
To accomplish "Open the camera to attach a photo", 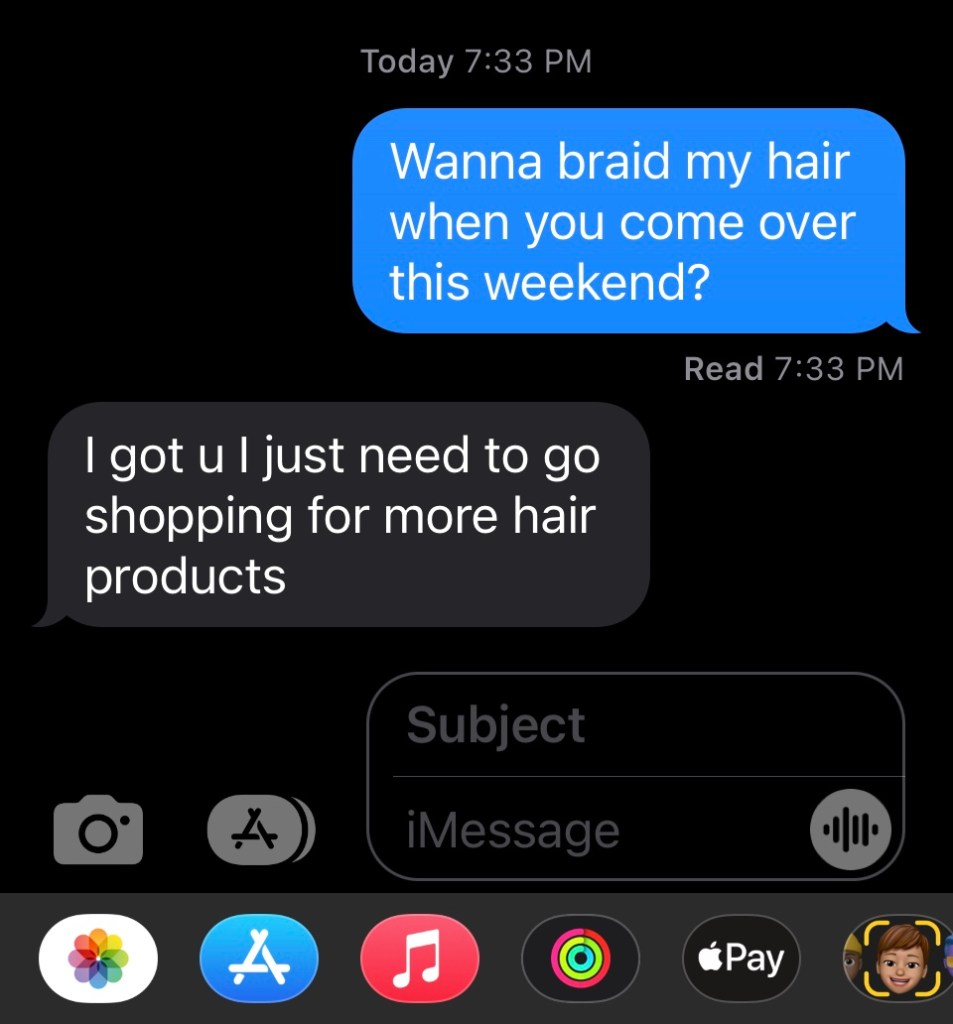I will pyautogui.click(x=98, y=830).
